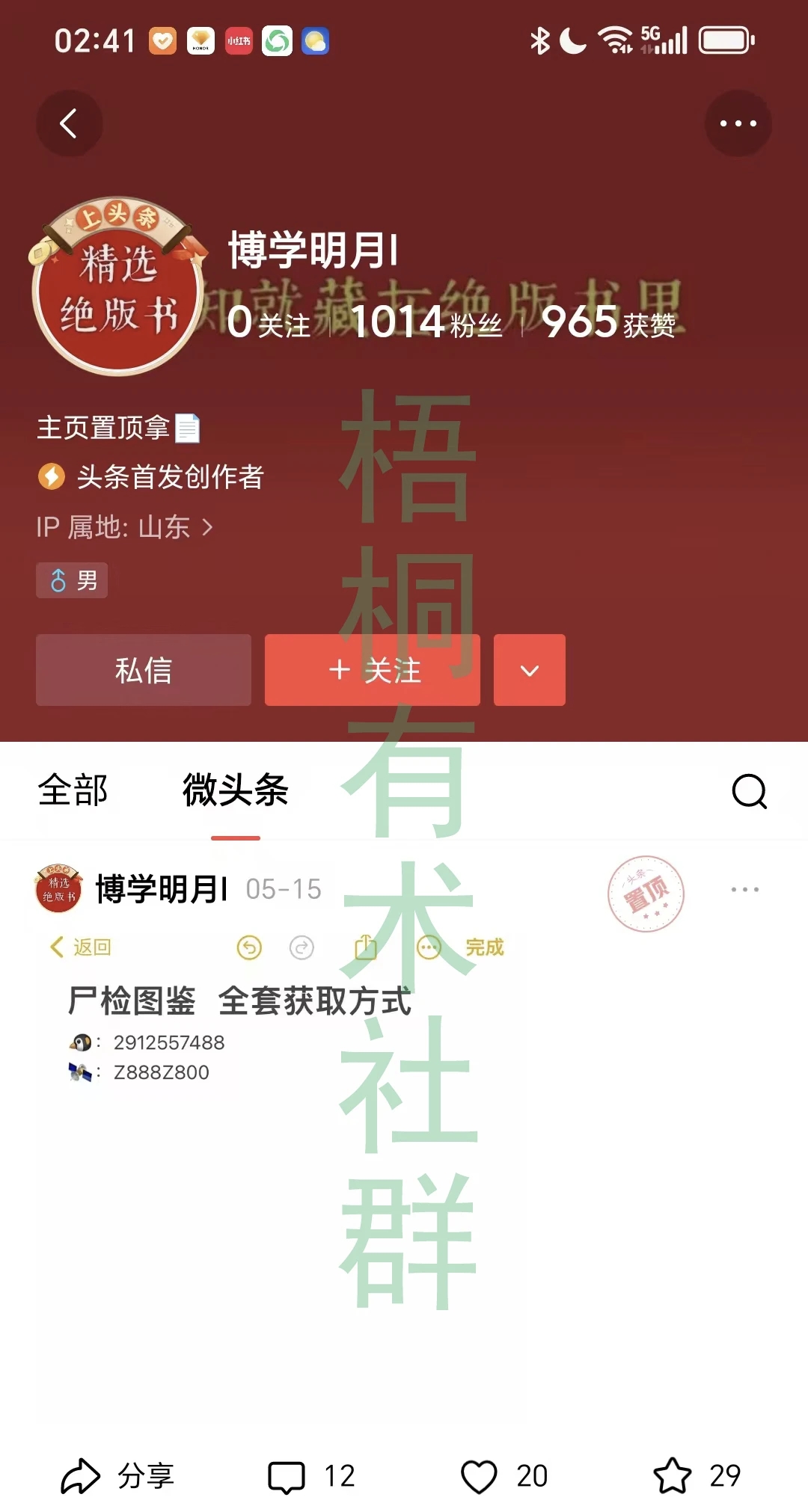Open more options for the 05-15 post
808x1512 pixels.
(744, 889)
